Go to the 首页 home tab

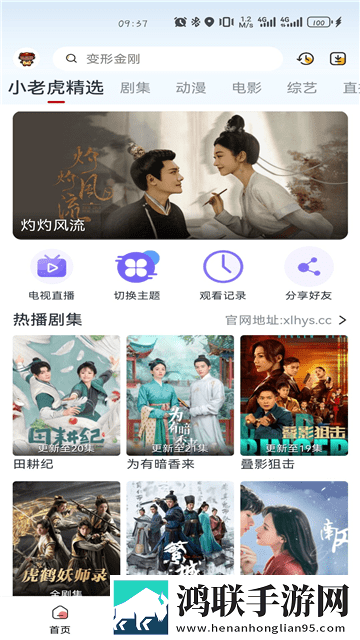point(60,620)
